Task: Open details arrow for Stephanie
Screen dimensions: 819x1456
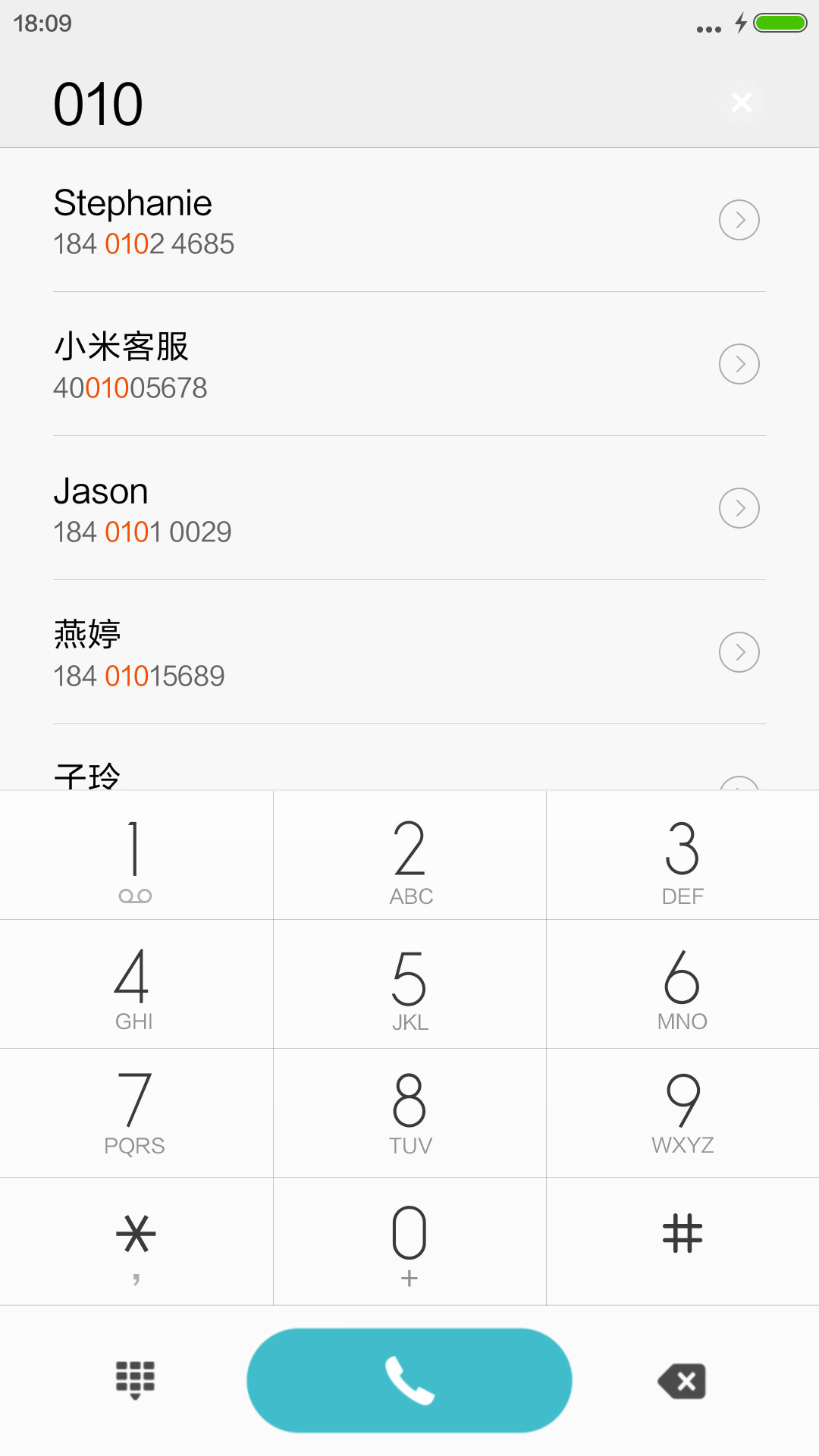Action: point(739,220)
